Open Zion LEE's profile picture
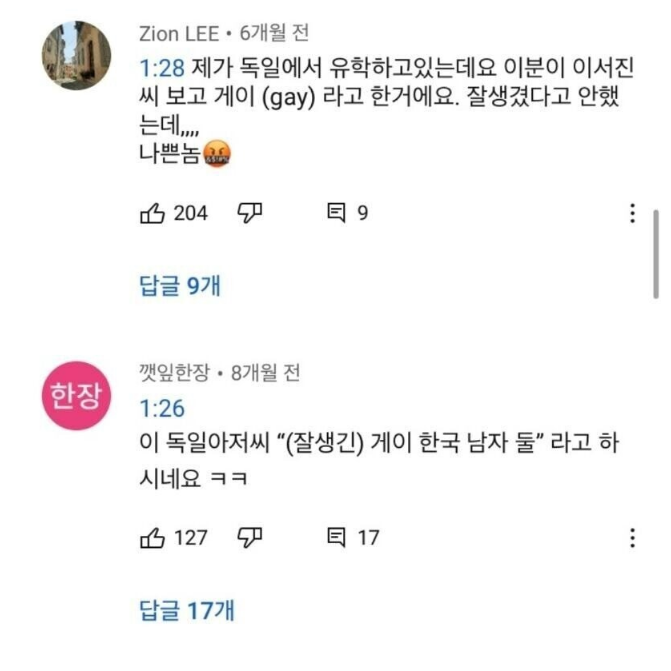671x671 pixels. pos(77,56)
